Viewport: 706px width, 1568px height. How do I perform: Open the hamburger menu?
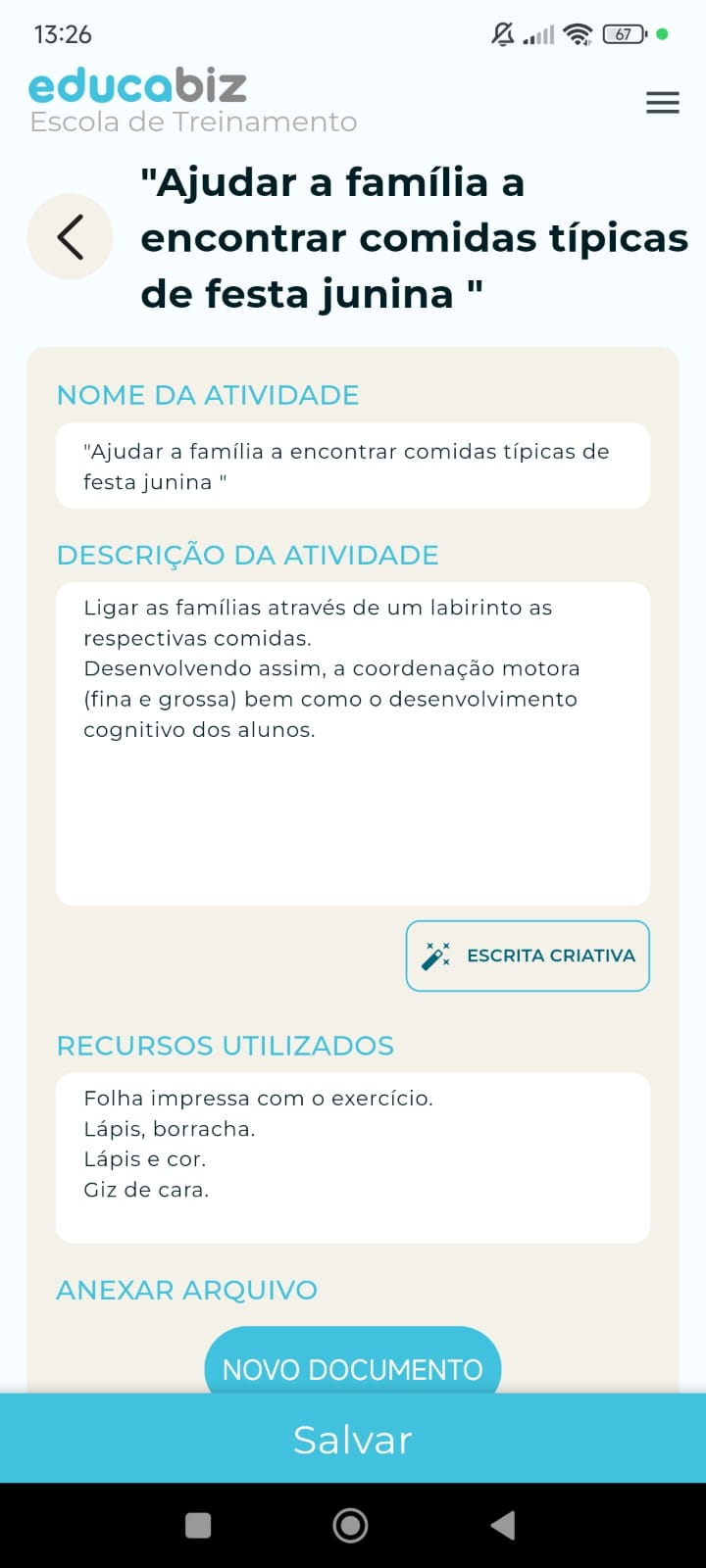pyautogui.click(x=663, y=103)
